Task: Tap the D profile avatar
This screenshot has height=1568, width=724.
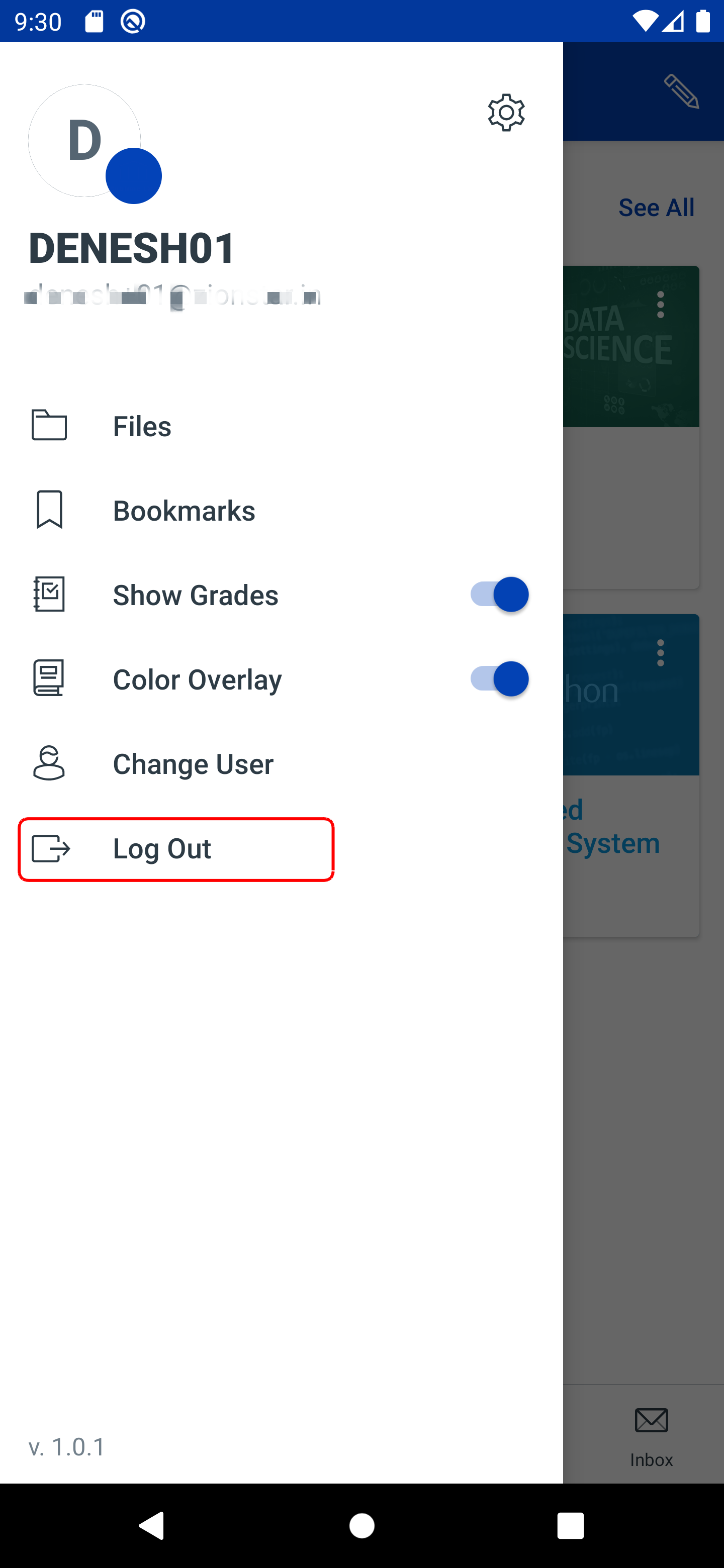Action: [84, 141]
